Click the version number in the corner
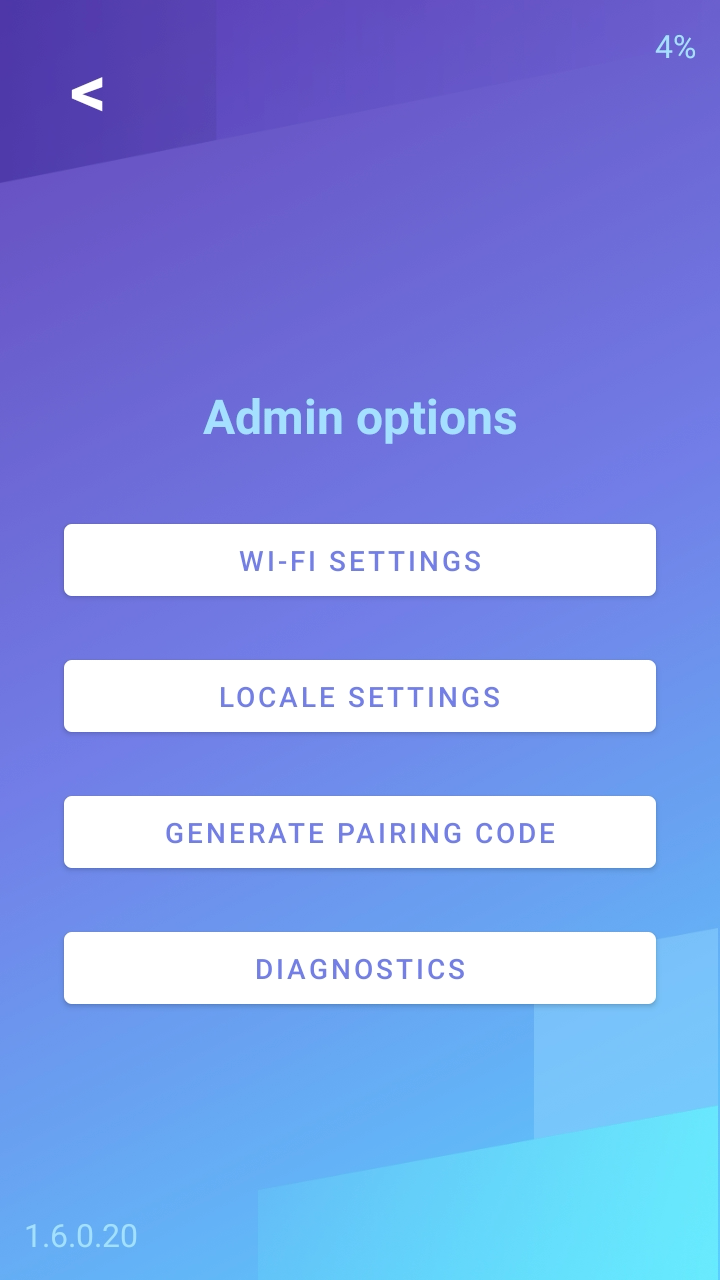Screen dimensions: 720x1280 pyautogui.click(x=81, y=1236)
